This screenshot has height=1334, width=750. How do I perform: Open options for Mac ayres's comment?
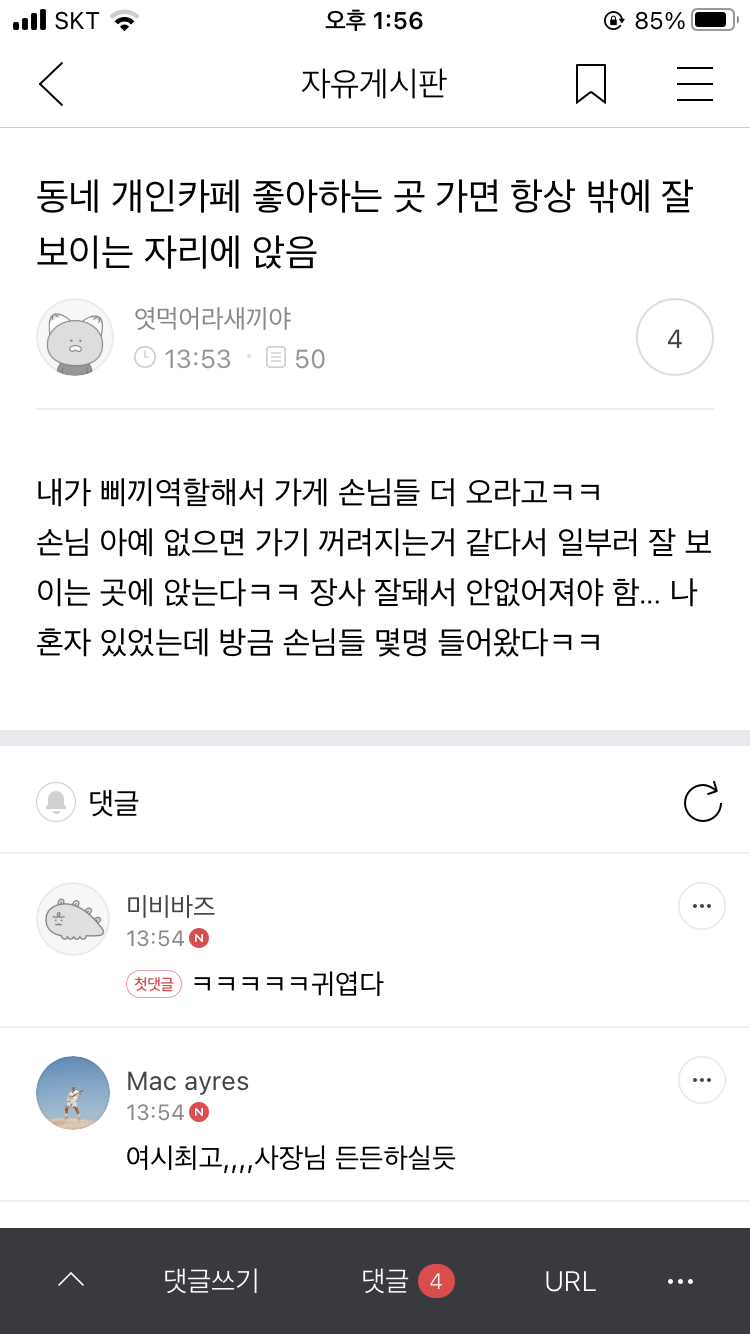(701, 1080)
